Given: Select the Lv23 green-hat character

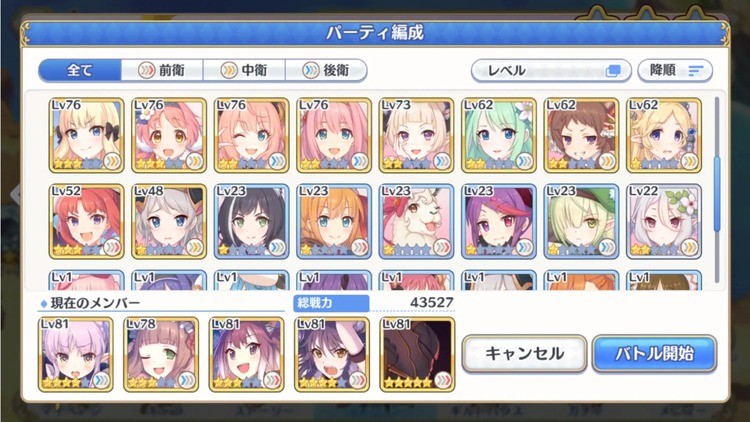Looking at the screenshot, I should (582, 222).
